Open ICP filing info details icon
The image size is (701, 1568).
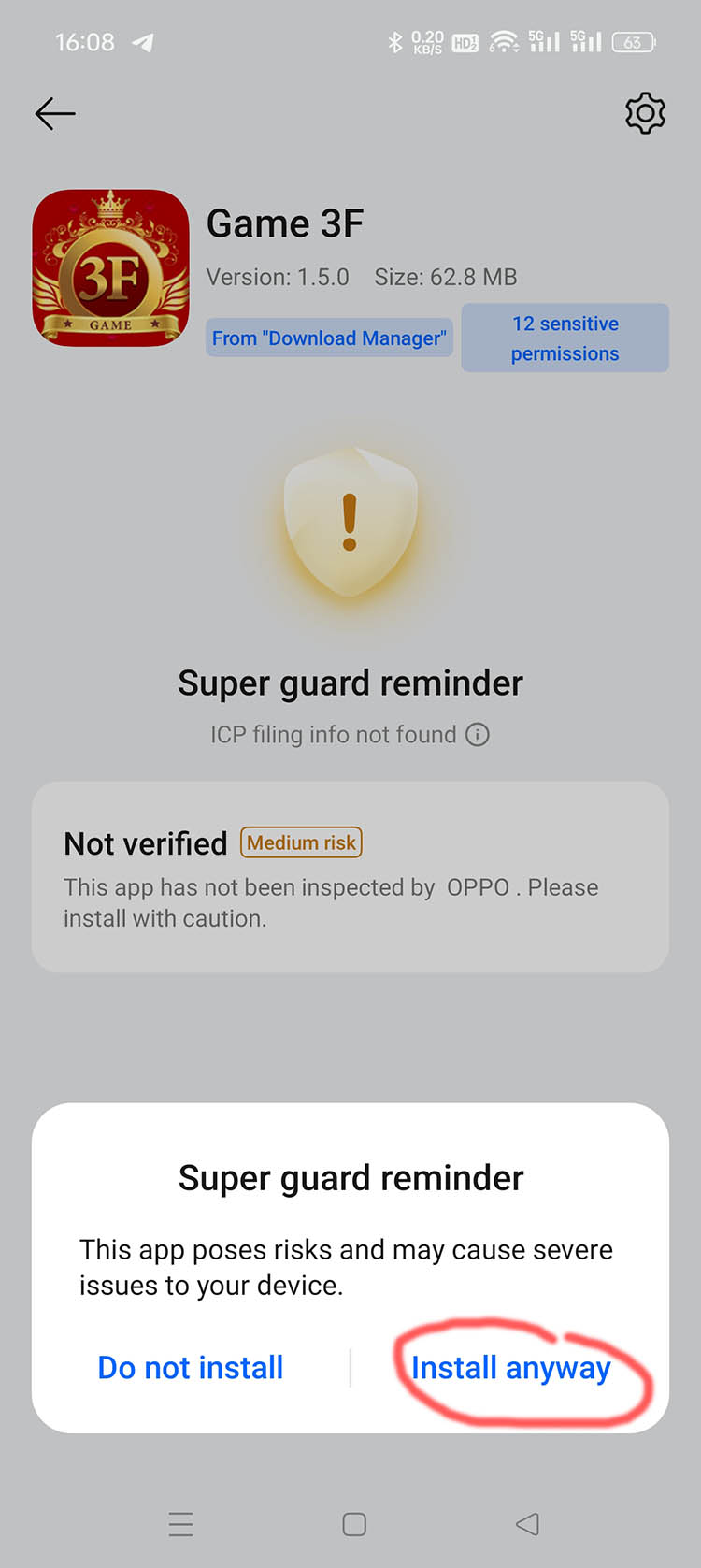click(478, 735)
